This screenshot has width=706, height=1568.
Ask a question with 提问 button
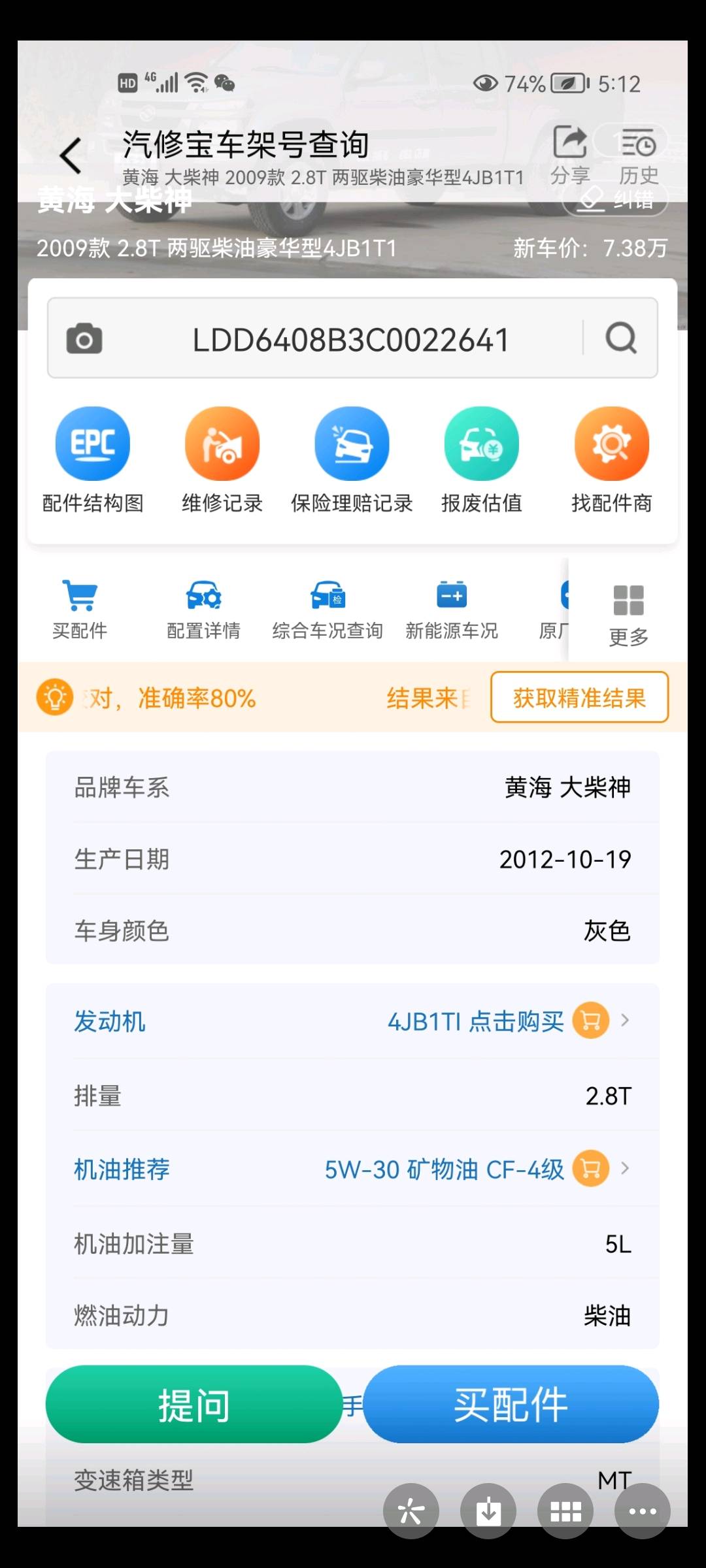coord(194,1404)
